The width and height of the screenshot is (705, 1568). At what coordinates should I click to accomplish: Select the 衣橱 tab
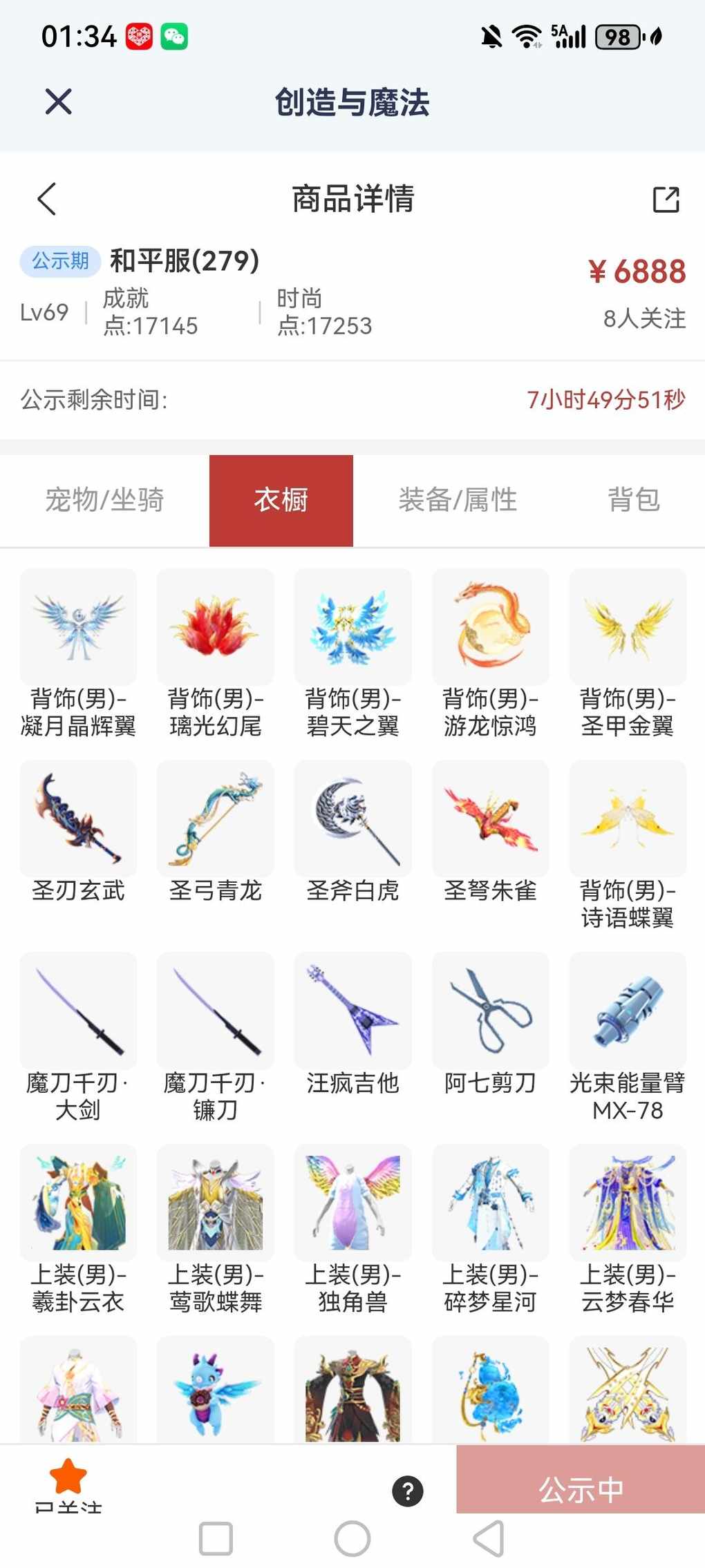[x=281, y=500]
